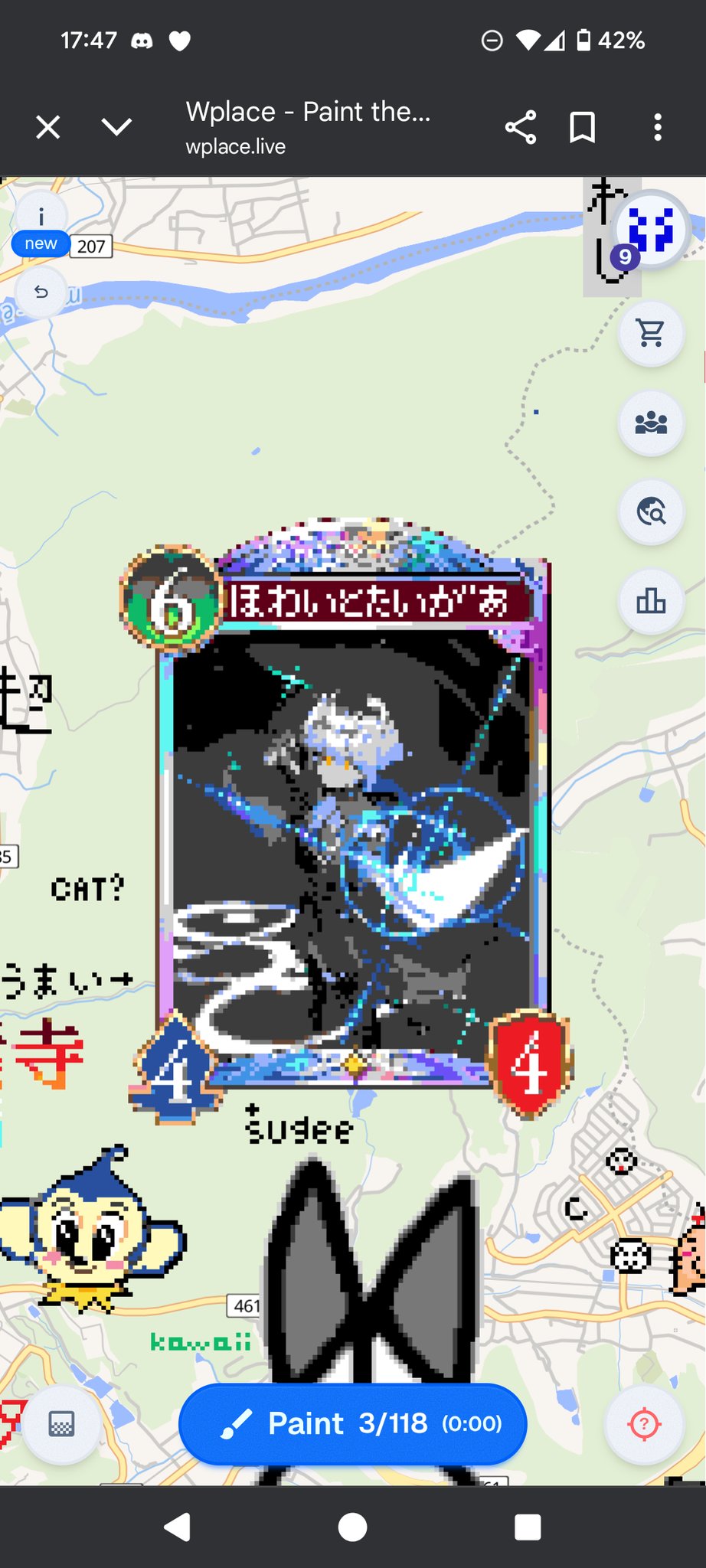Close the Wplace browser tab
This screenshot has height=1568, width=706.
[48, 127]
